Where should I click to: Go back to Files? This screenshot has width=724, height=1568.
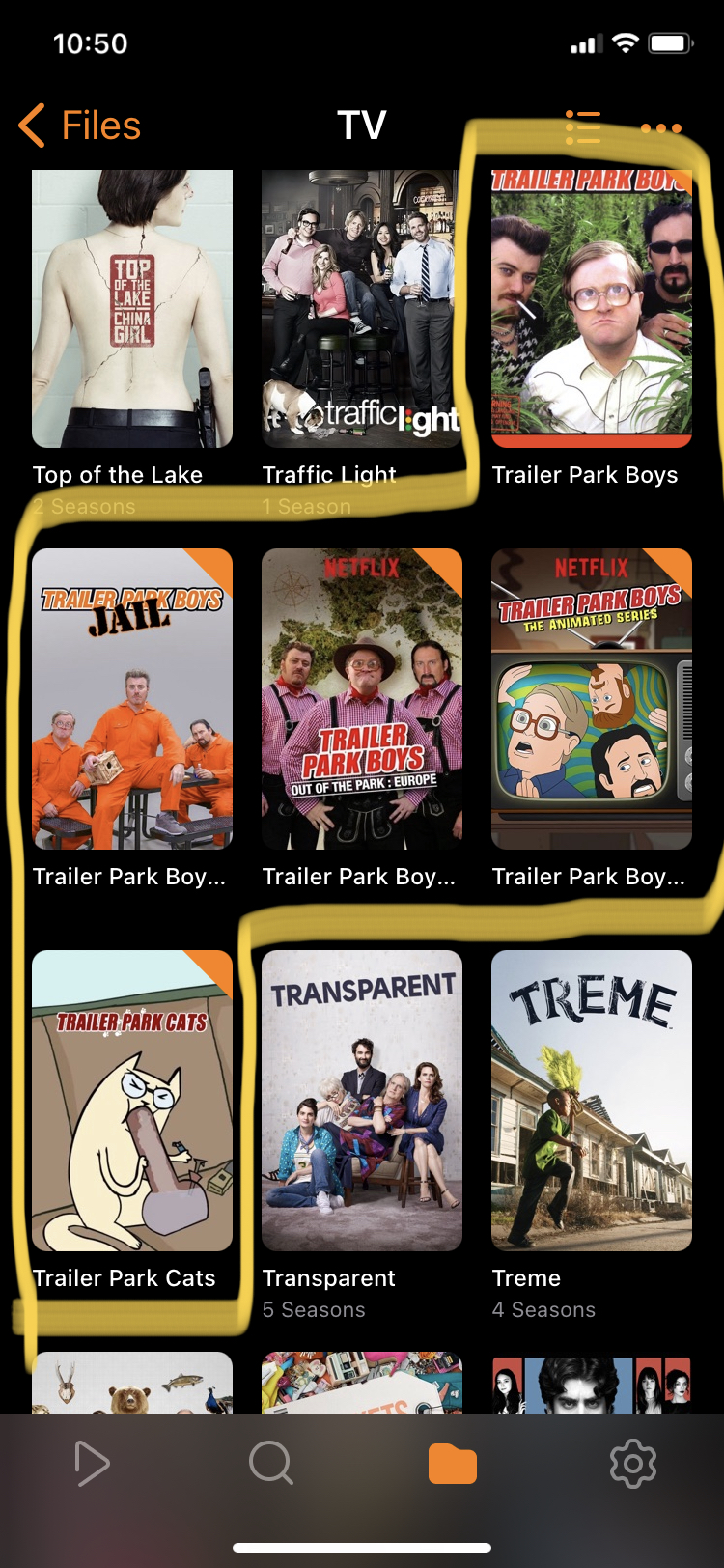[x=80, y=126]
